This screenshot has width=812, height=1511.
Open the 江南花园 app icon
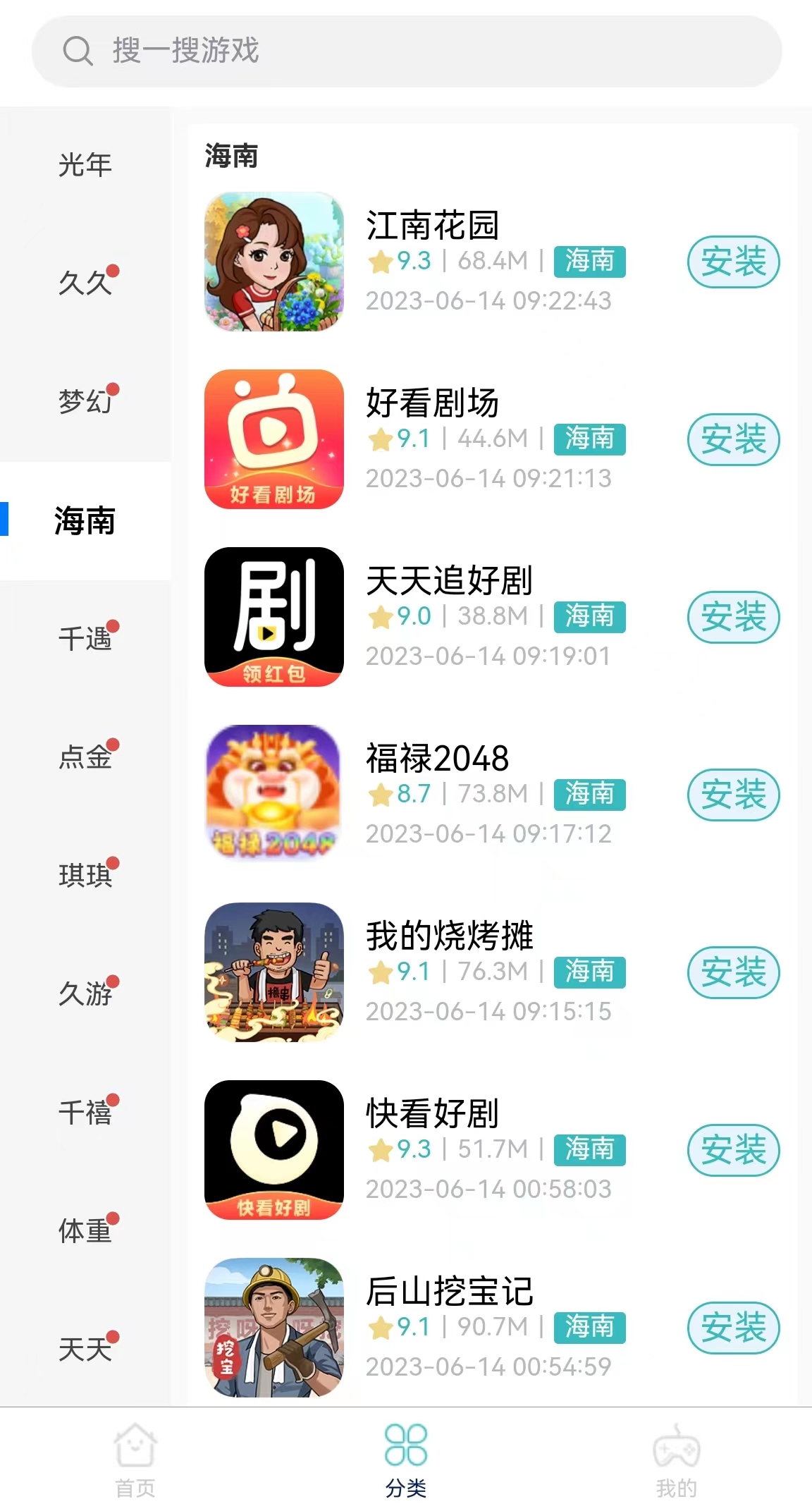tap(274, 262)
